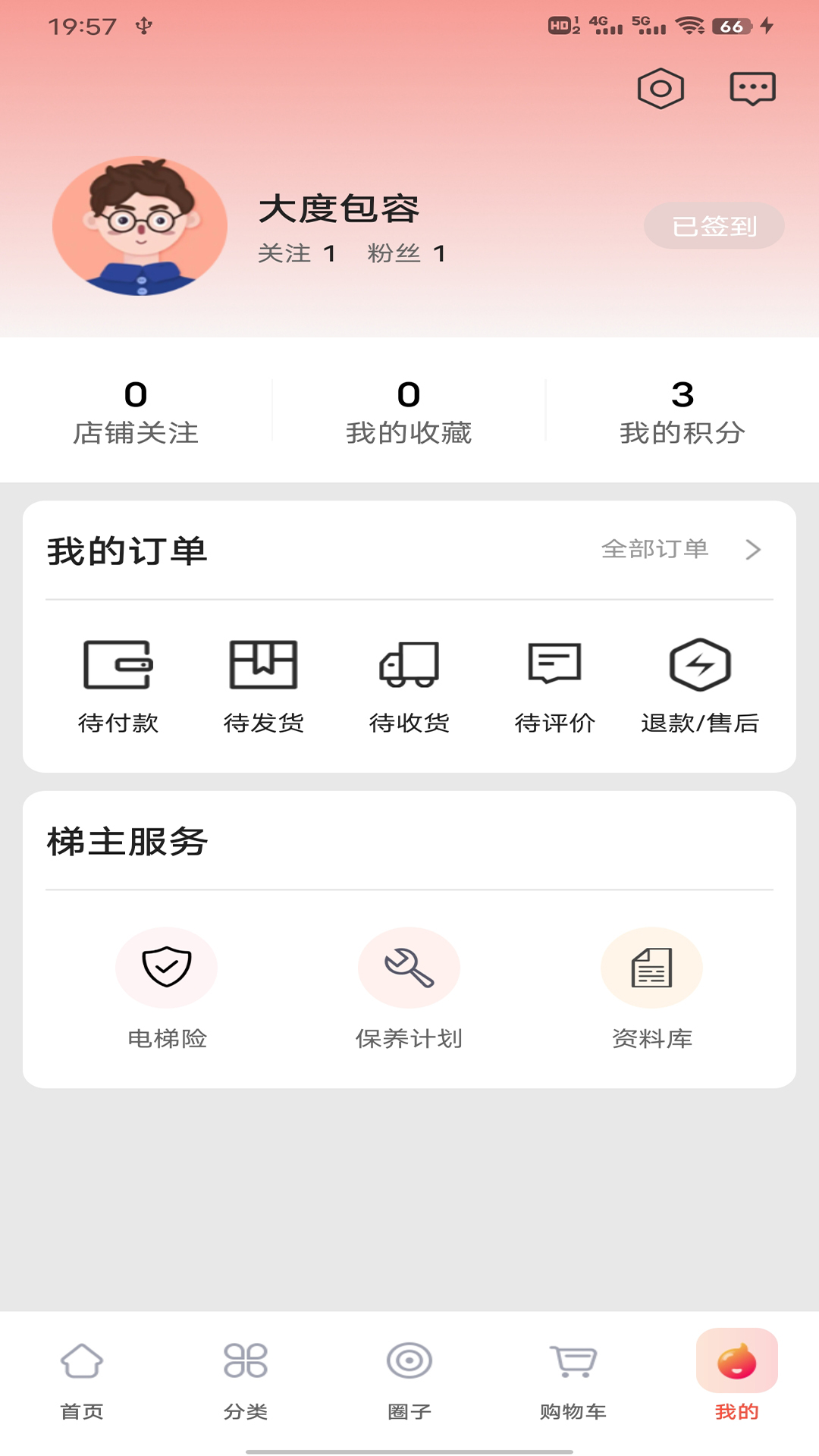This screenshot has height=1456, width=819.
Task: Open the 待付款 pending payment orders
Action: click(x=118, y=682)
